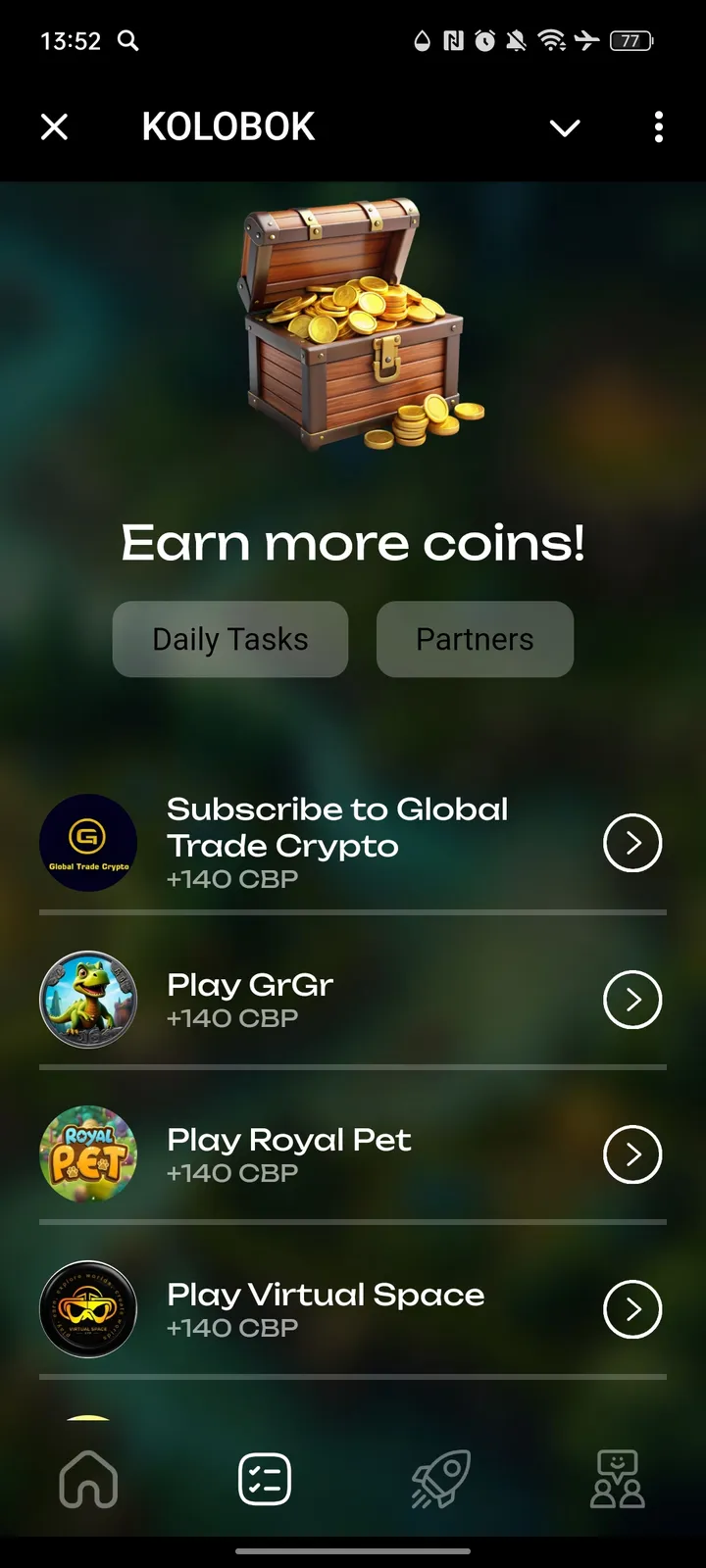
Task: Switch to the Partners tab
Action: point(475,639)
